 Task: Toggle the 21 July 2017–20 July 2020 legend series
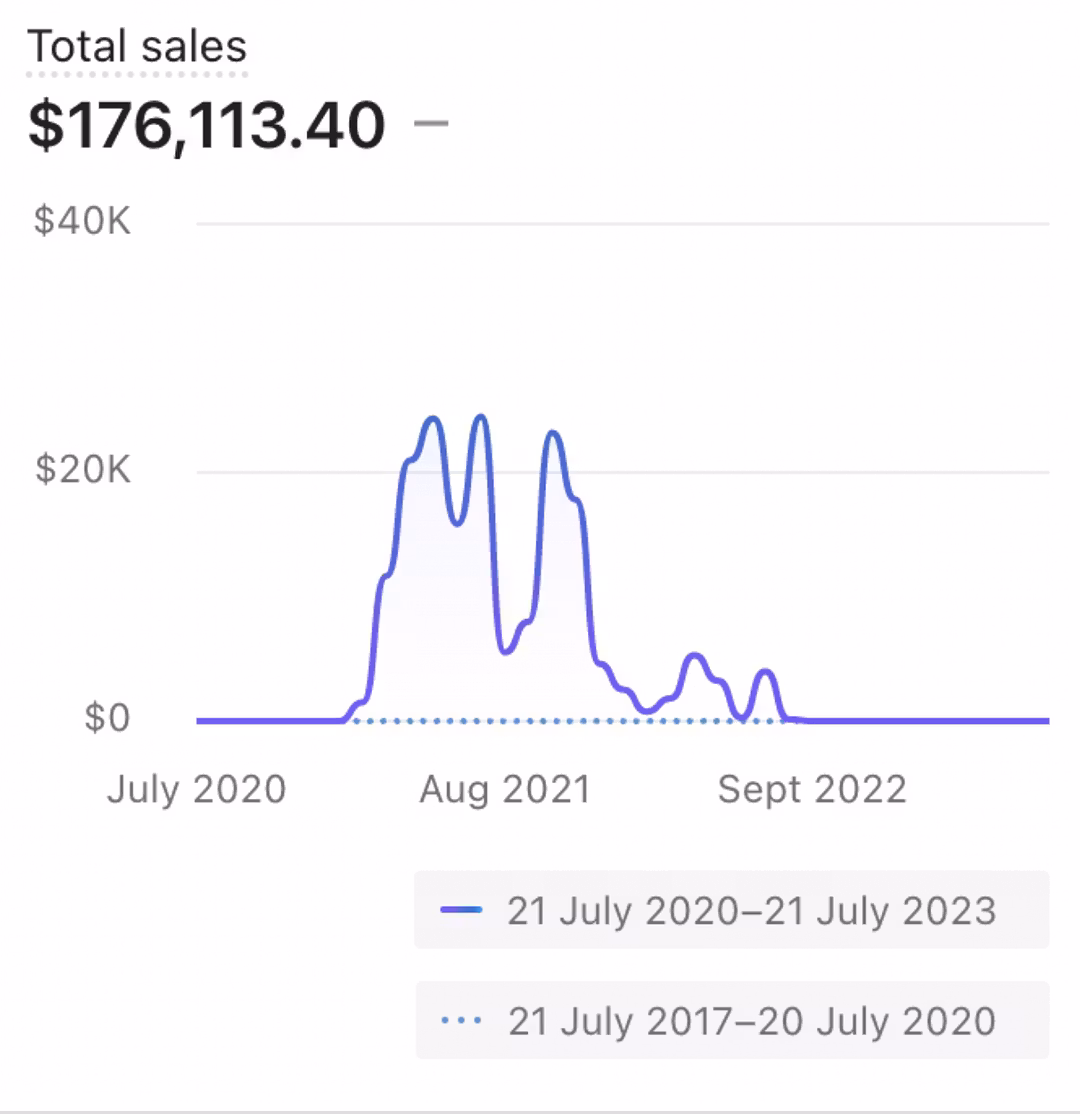(731, 1020)
